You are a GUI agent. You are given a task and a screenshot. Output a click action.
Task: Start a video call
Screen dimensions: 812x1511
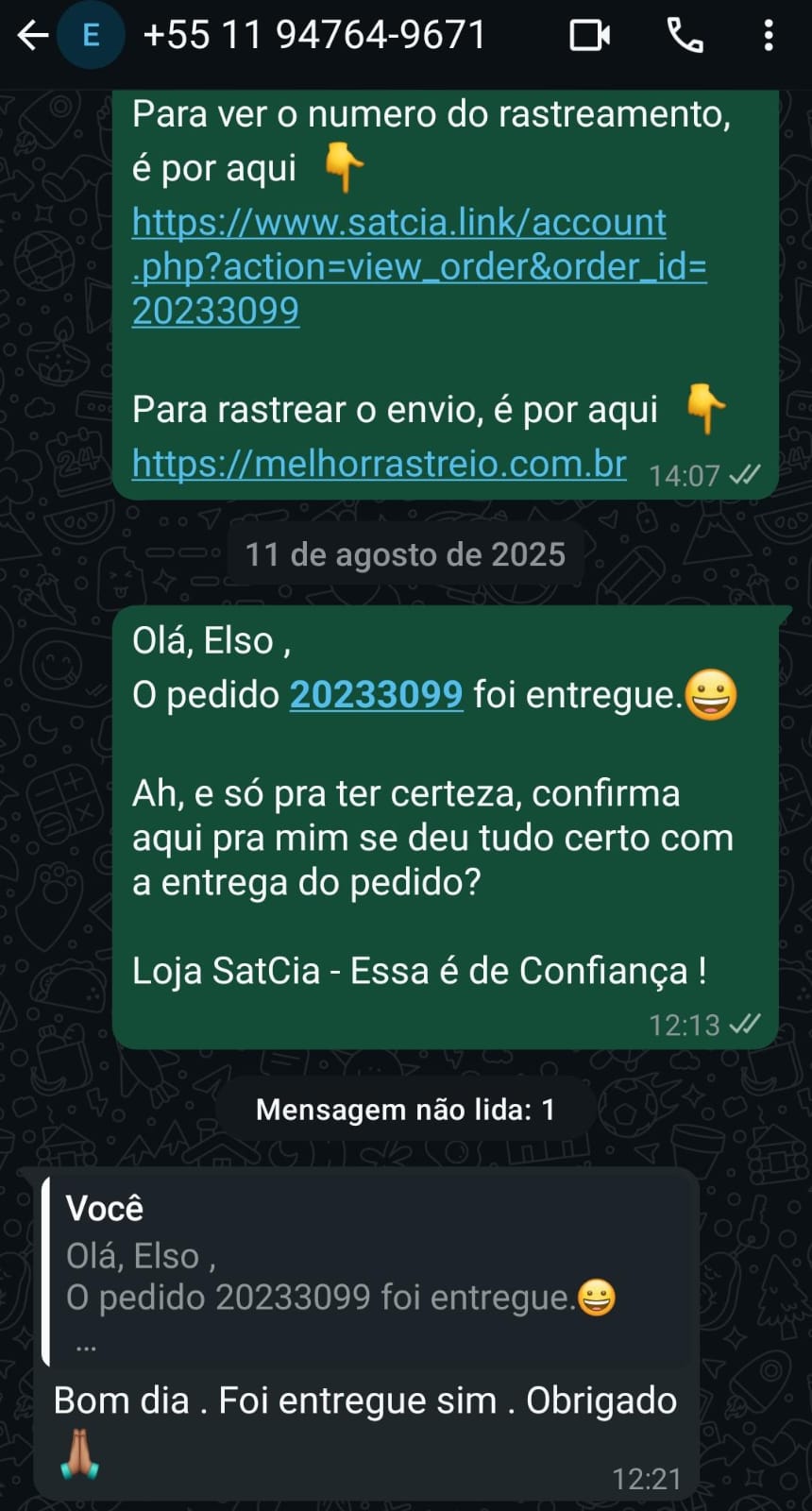coord(590,36)
